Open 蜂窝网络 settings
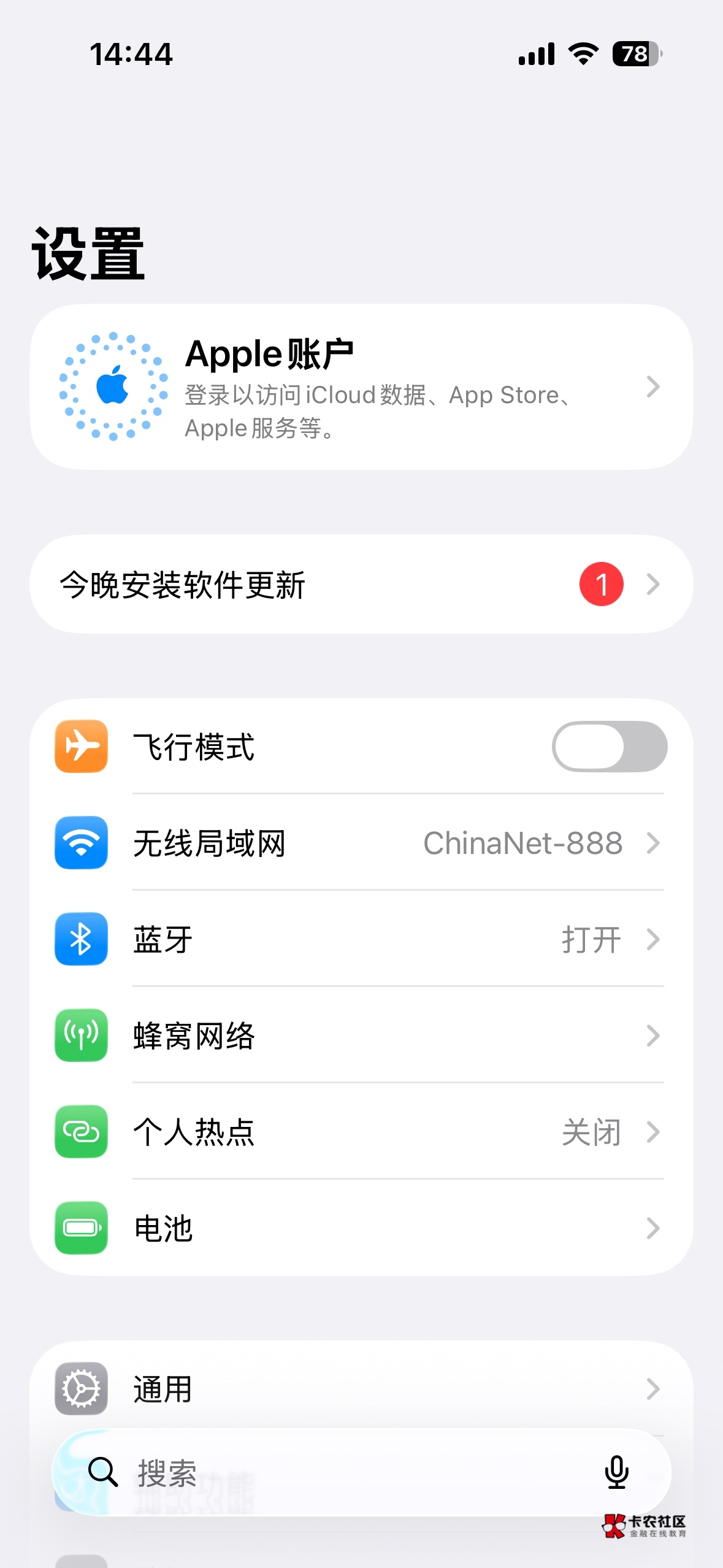723x1568 pixels. (x=361, y=1036)
